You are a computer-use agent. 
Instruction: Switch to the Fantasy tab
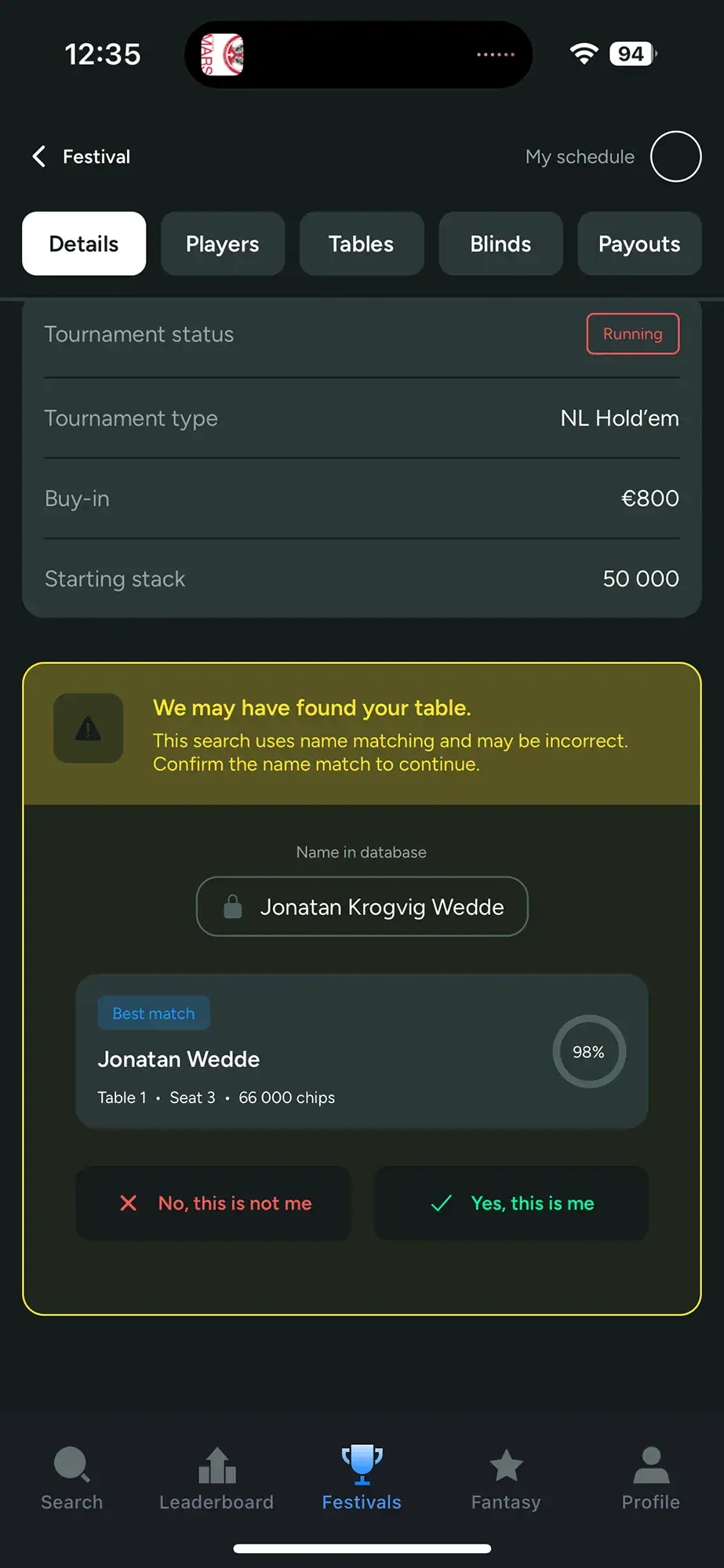[506, 1479]
